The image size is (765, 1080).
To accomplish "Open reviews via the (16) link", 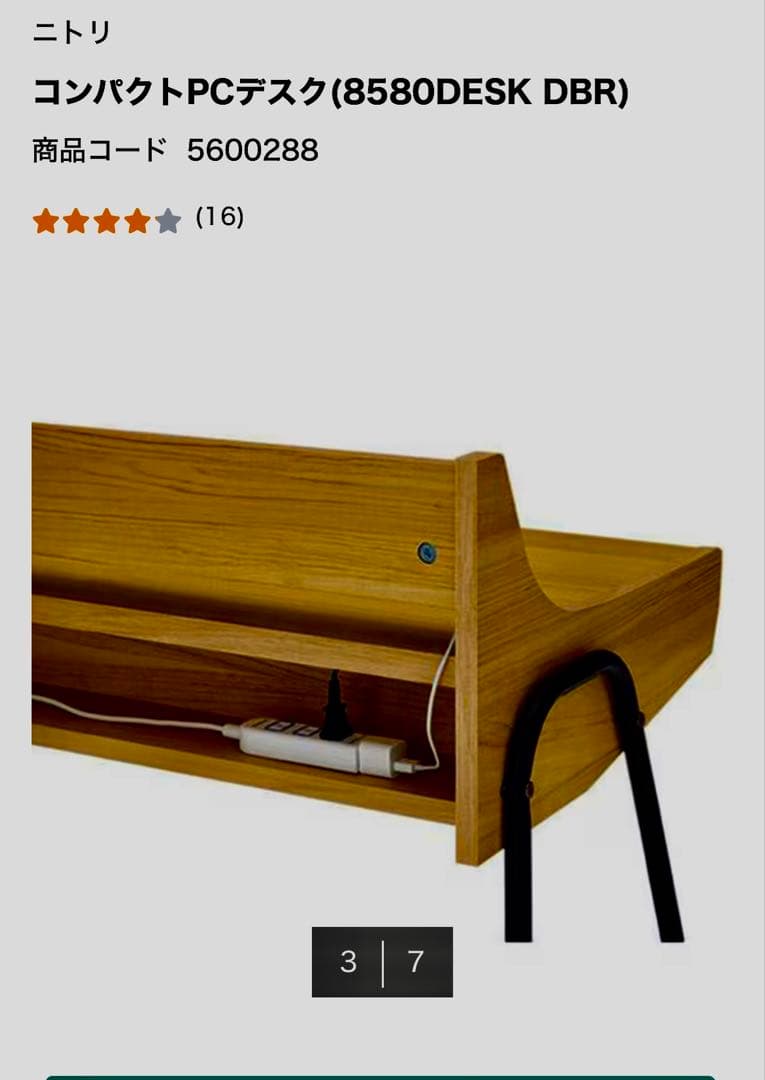I will 222,218.
